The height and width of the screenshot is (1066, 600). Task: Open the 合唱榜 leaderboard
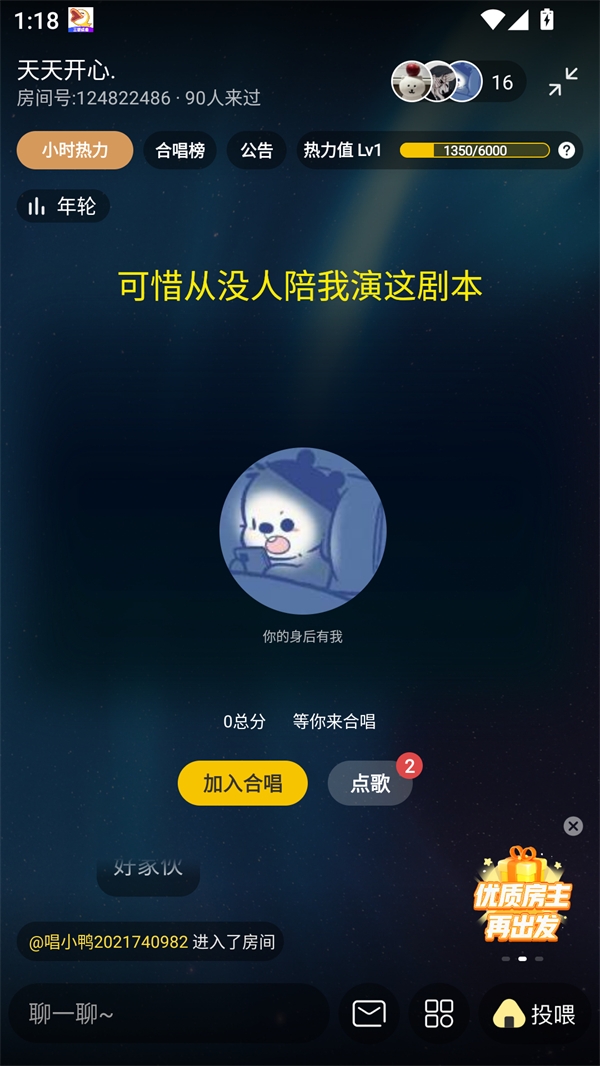(x=180, y=150)
